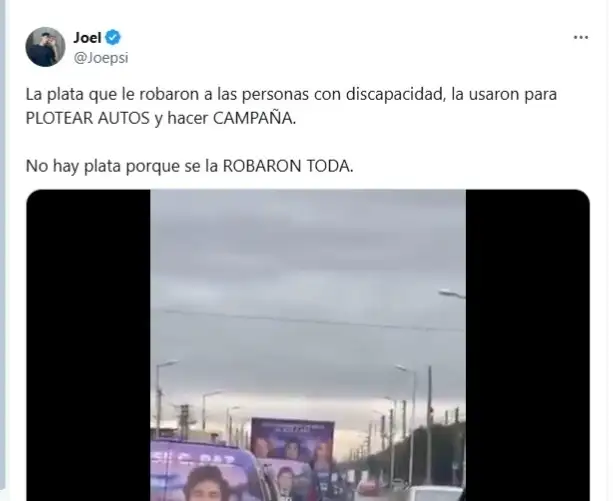This screenshot has width=613, height=501.
Task: Open the @Joepsi profile handle
Action: (100, 58)
